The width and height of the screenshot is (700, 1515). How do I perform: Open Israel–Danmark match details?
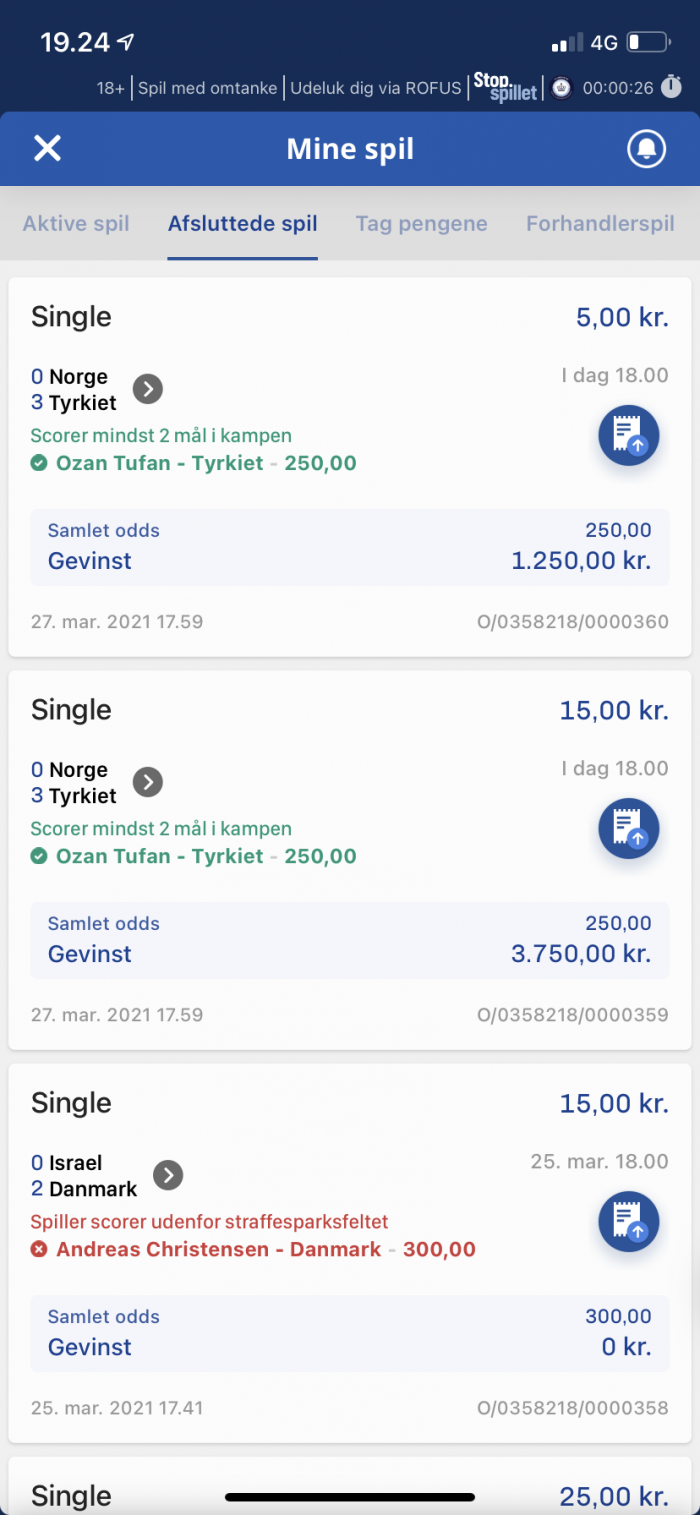click(168, 1175)
